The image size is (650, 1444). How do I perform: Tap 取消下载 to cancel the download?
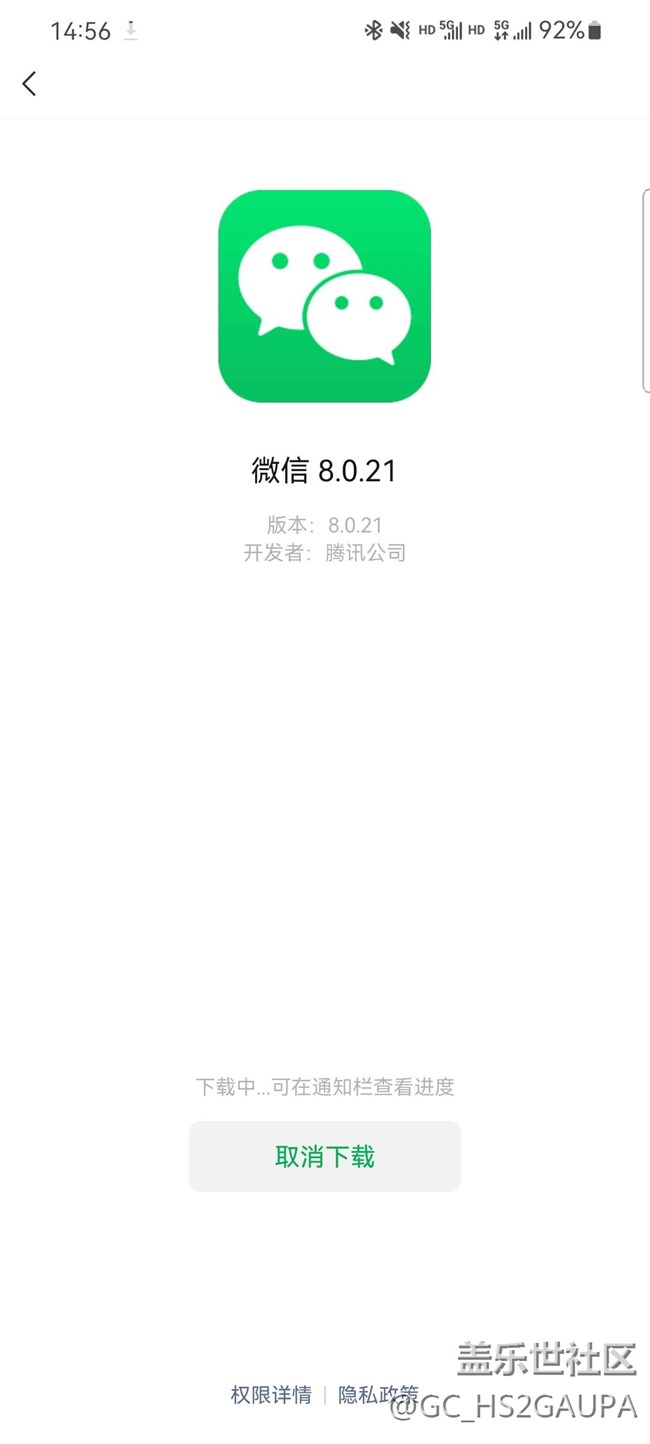(325, 1157)
